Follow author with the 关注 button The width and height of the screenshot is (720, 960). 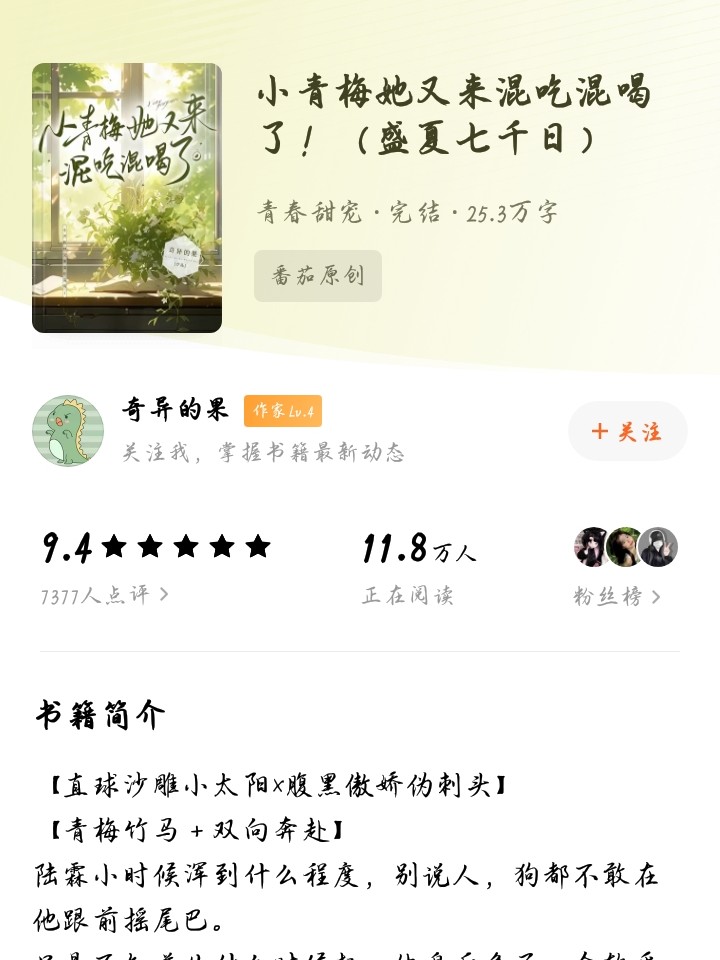(x=627, y=431)
